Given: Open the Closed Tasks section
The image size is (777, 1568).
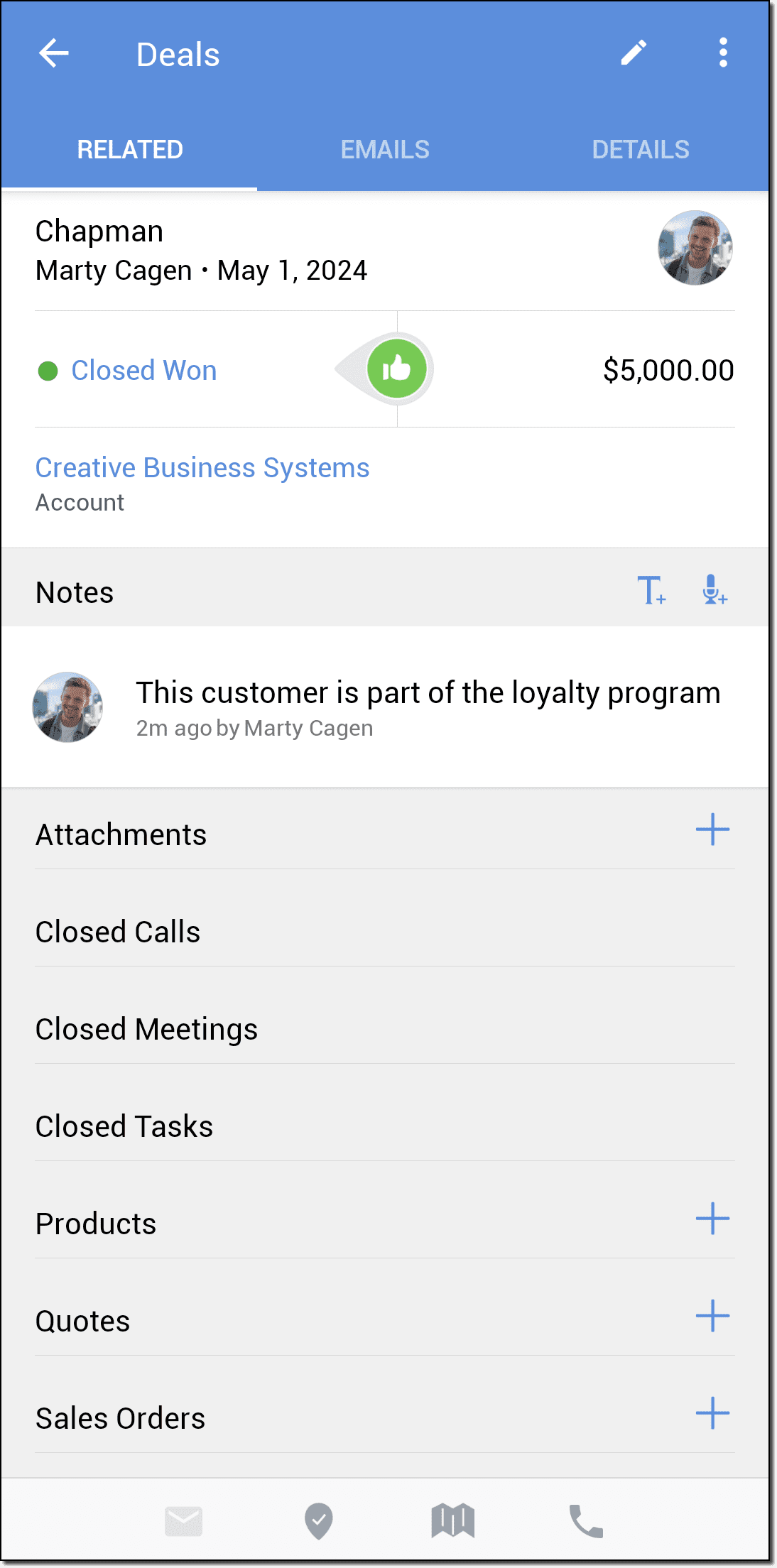Looking at the screenshot, I should [124, 1126].
